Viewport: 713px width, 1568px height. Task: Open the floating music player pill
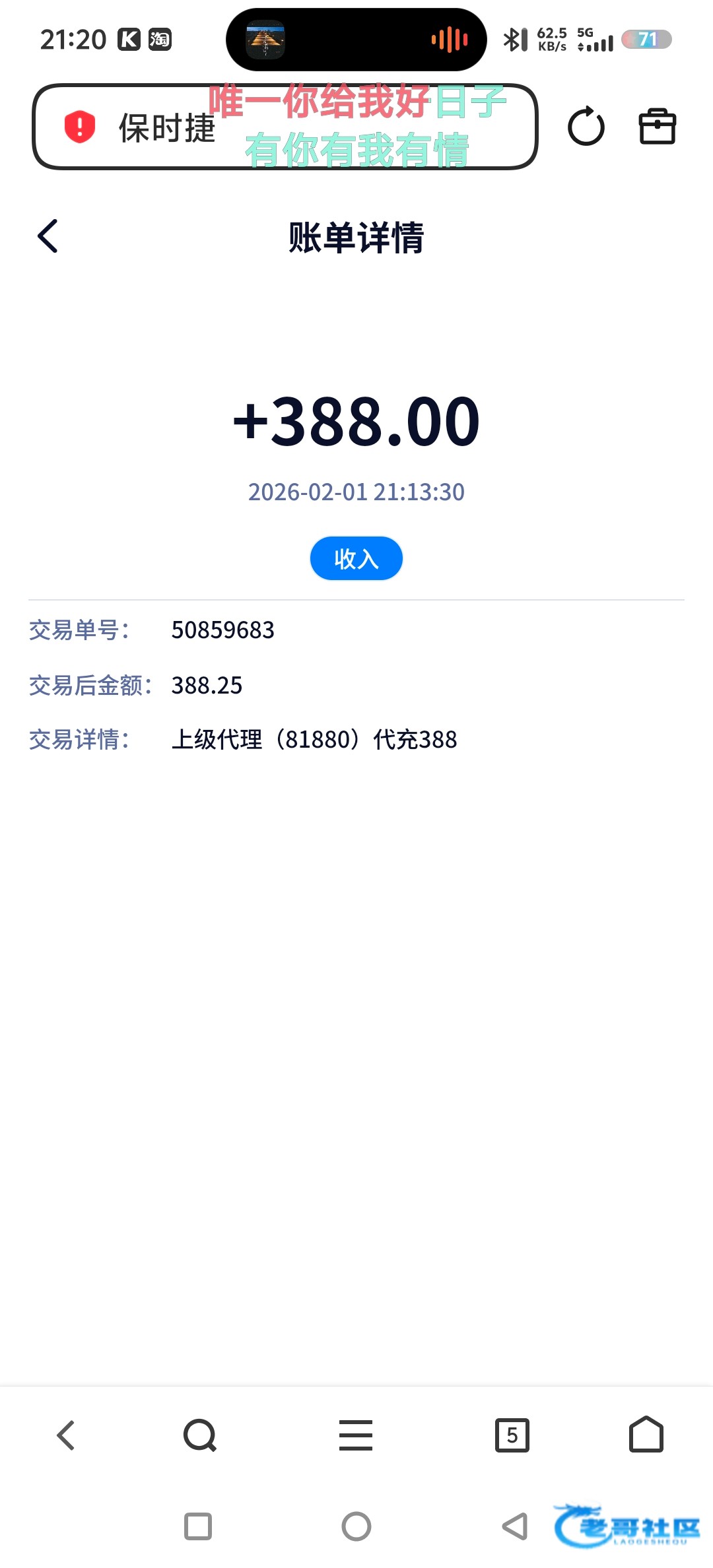coord(356,40)
